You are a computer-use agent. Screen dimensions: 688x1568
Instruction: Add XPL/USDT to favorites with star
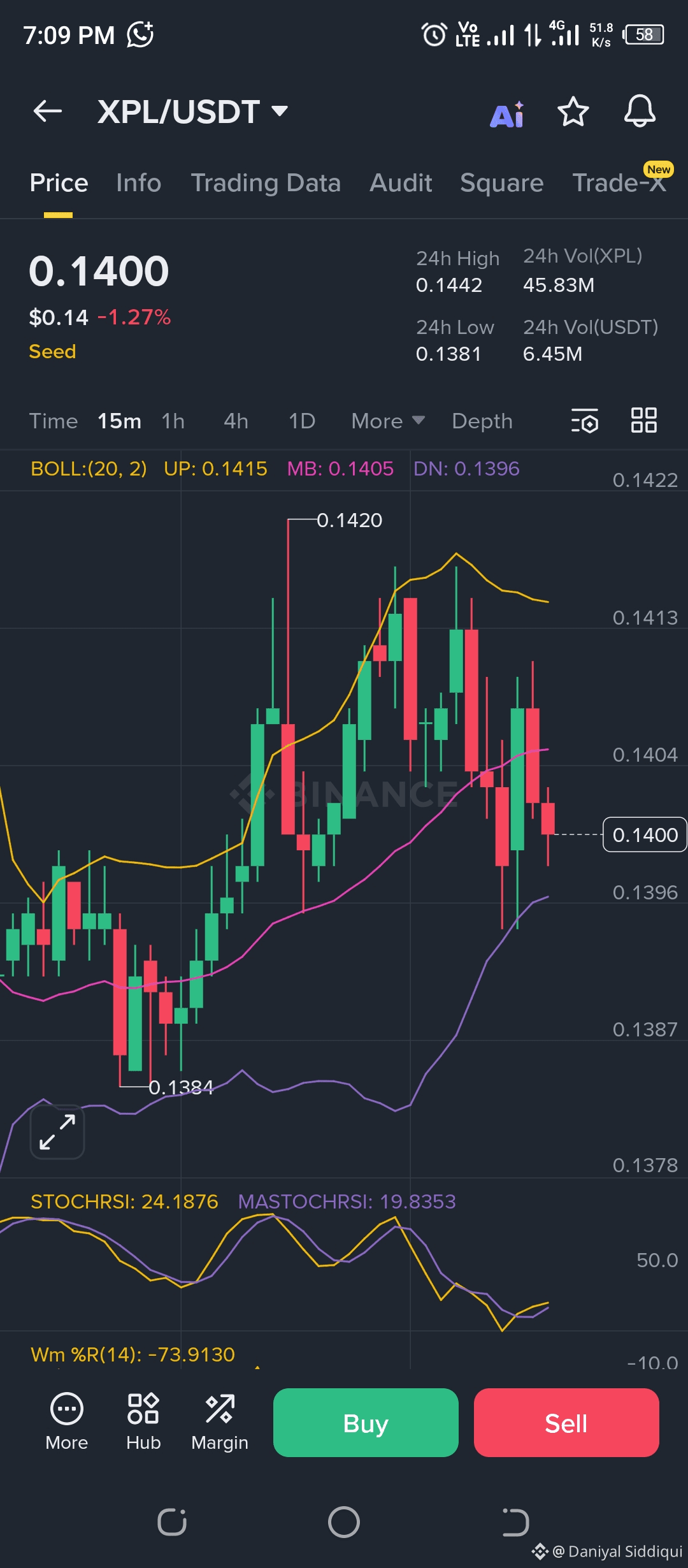click(x=573, y=112)
